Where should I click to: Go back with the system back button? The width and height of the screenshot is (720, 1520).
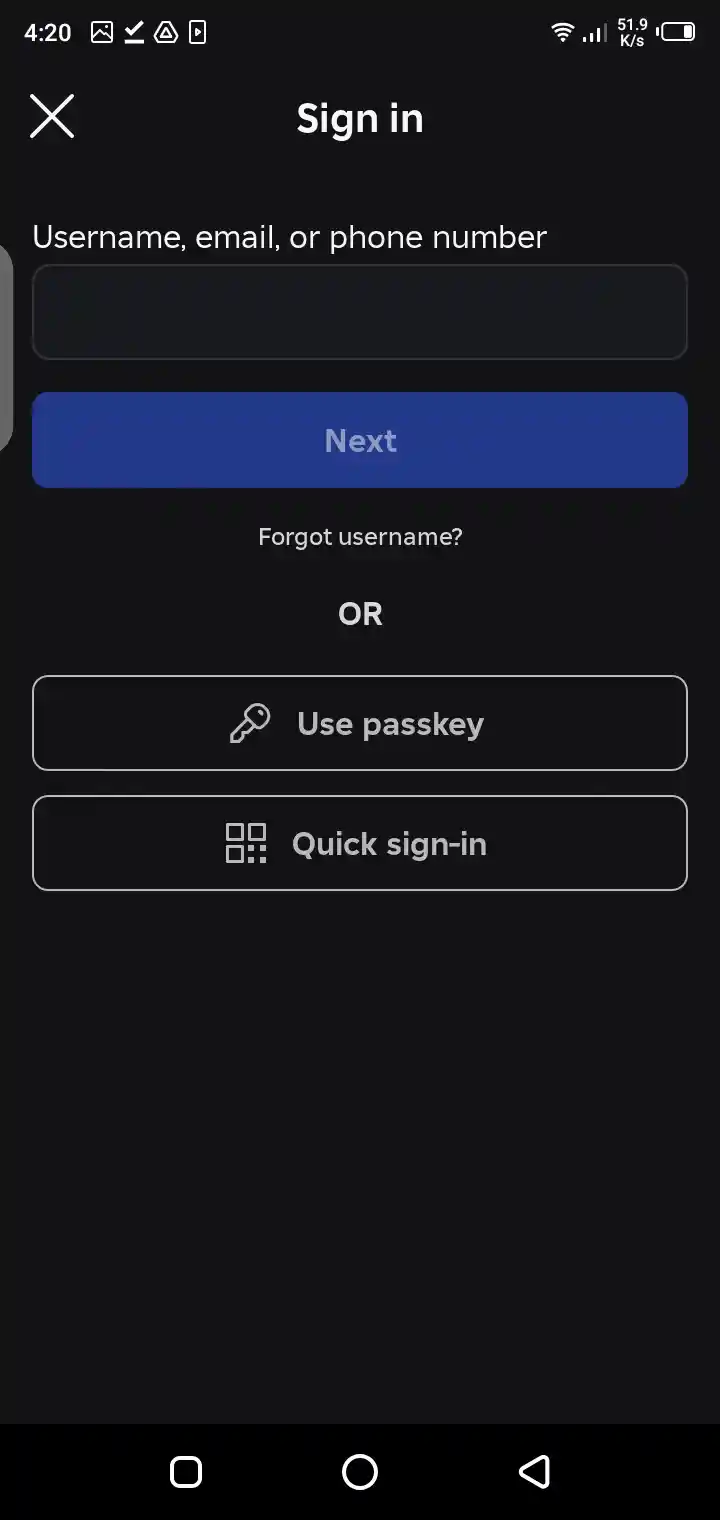tap(534, 1471)
